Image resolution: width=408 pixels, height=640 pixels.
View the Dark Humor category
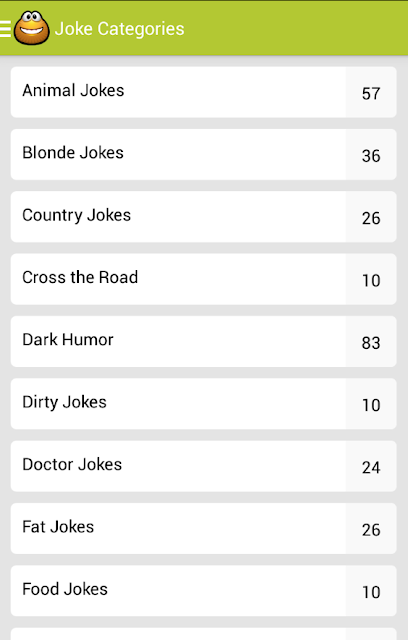204,342
